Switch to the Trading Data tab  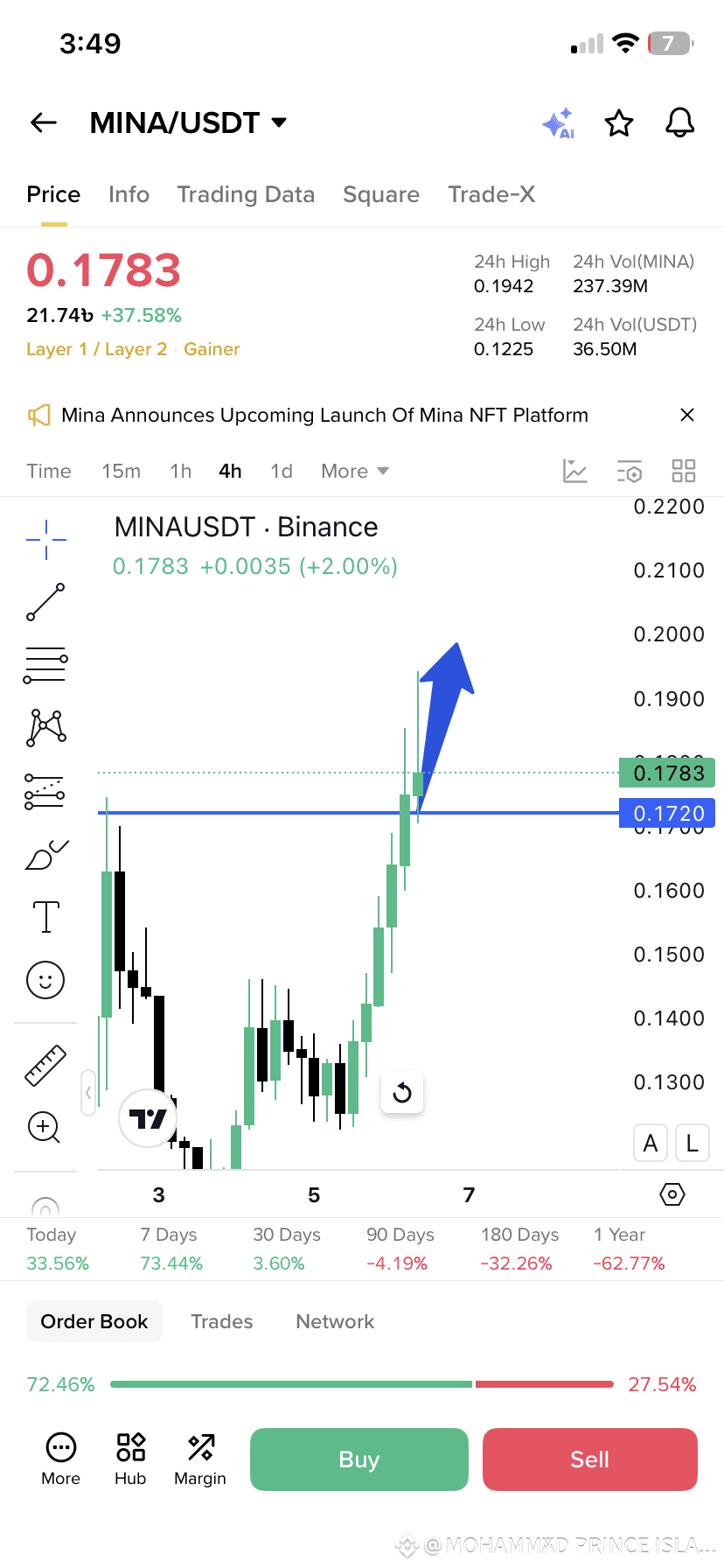pos(246,194)
